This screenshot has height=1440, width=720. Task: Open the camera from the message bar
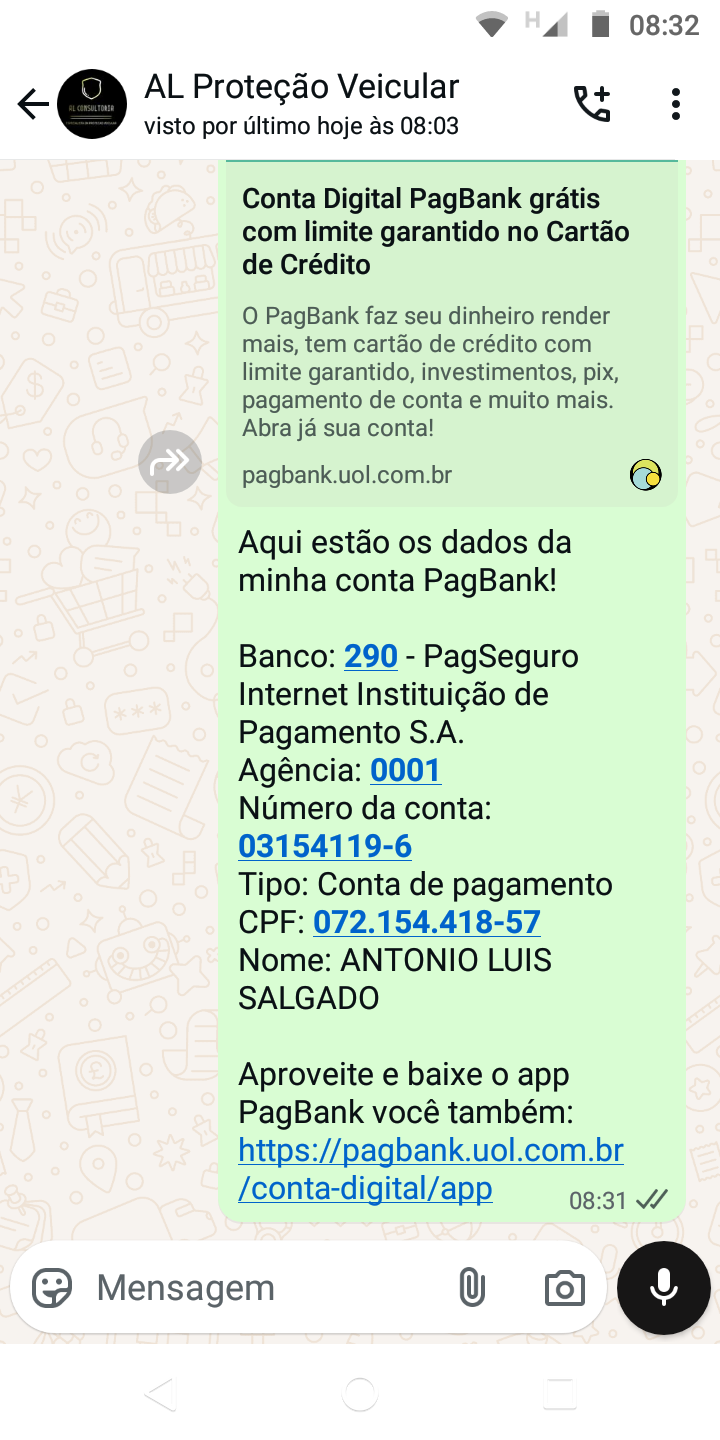coord(564,1288)
